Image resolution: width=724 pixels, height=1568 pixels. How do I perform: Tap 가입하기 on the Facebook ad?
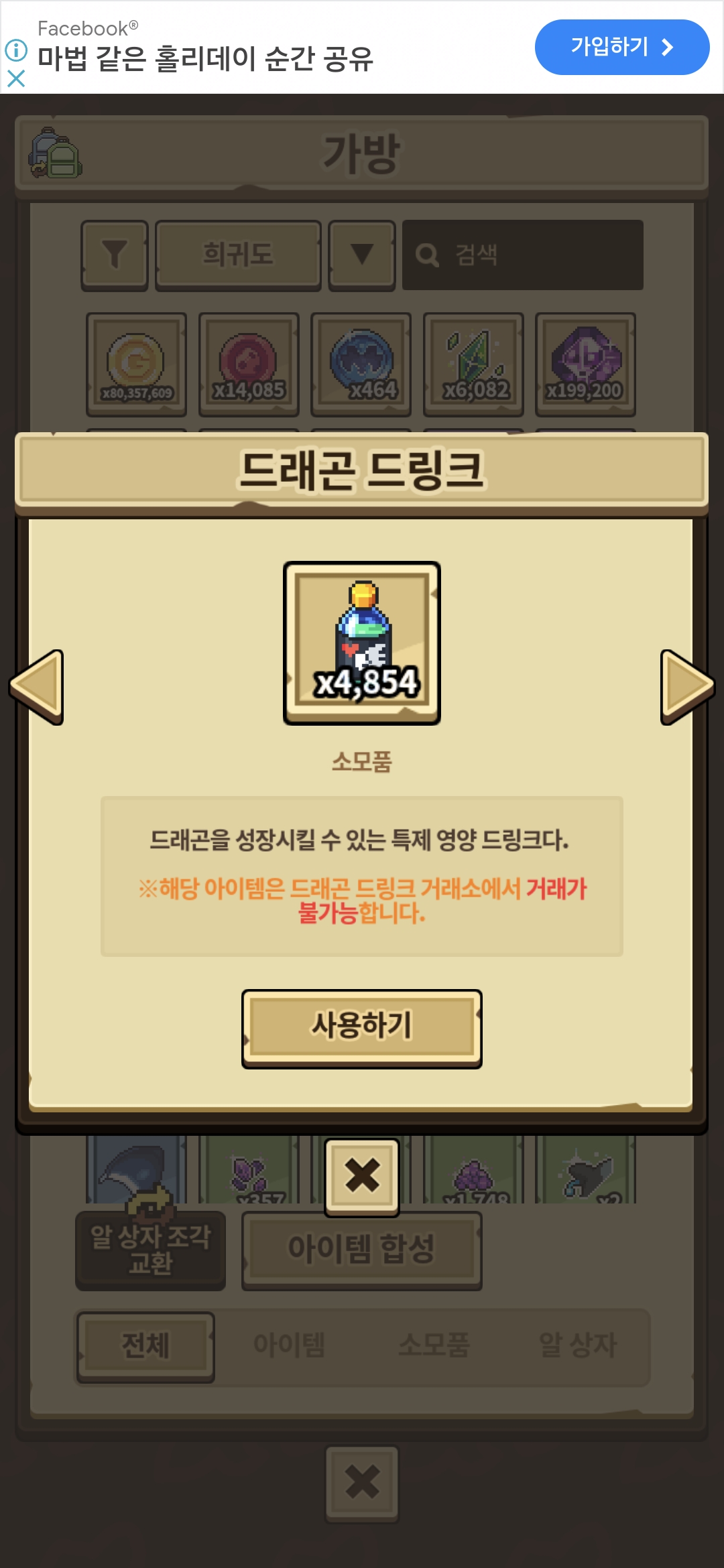(621, 47)
